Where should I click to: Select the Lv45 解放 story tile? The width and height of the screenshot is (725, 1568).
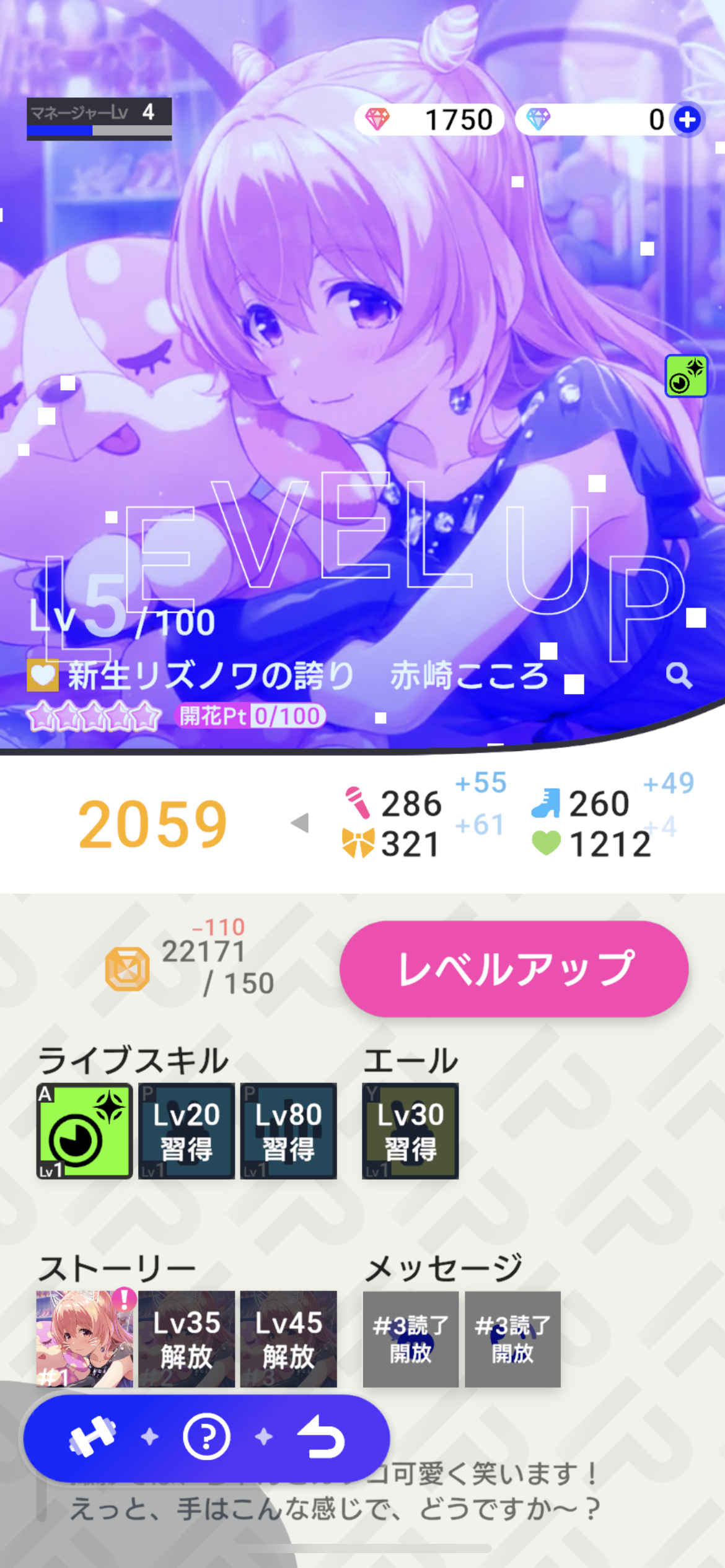point(289,1339)
